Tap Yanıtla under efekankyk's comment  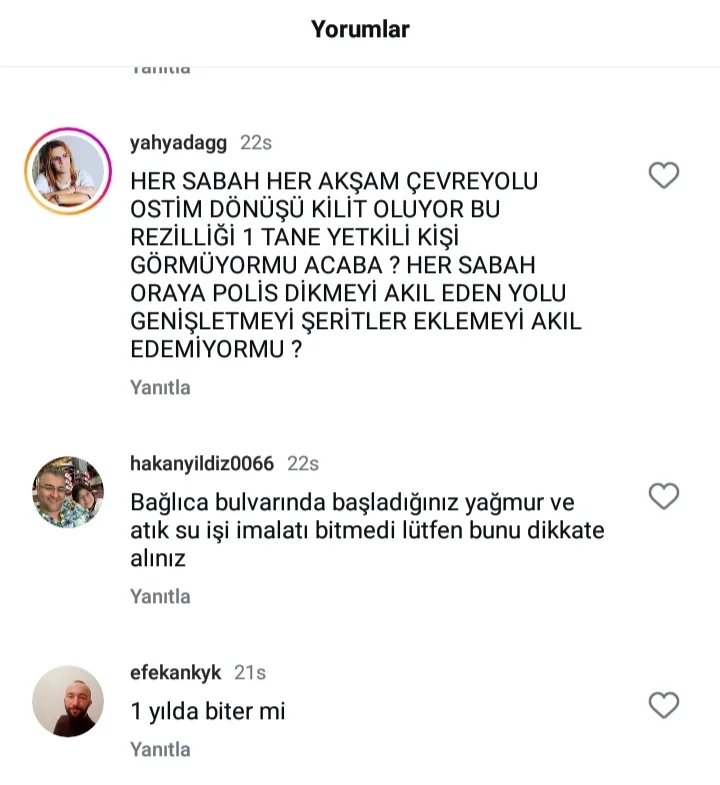pyautogui.click(x=160, y=749)
